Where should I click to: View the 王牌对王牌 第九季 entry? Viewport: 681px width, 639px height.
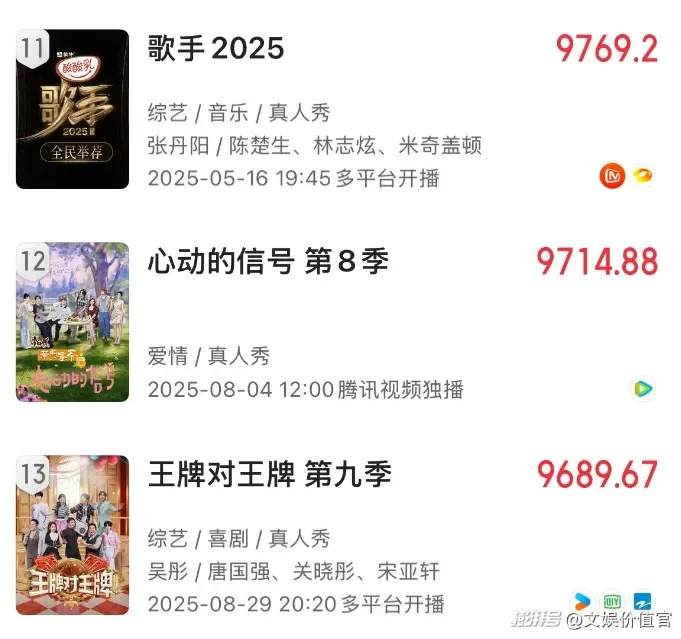pyautogui.click(x=269, y=474)
